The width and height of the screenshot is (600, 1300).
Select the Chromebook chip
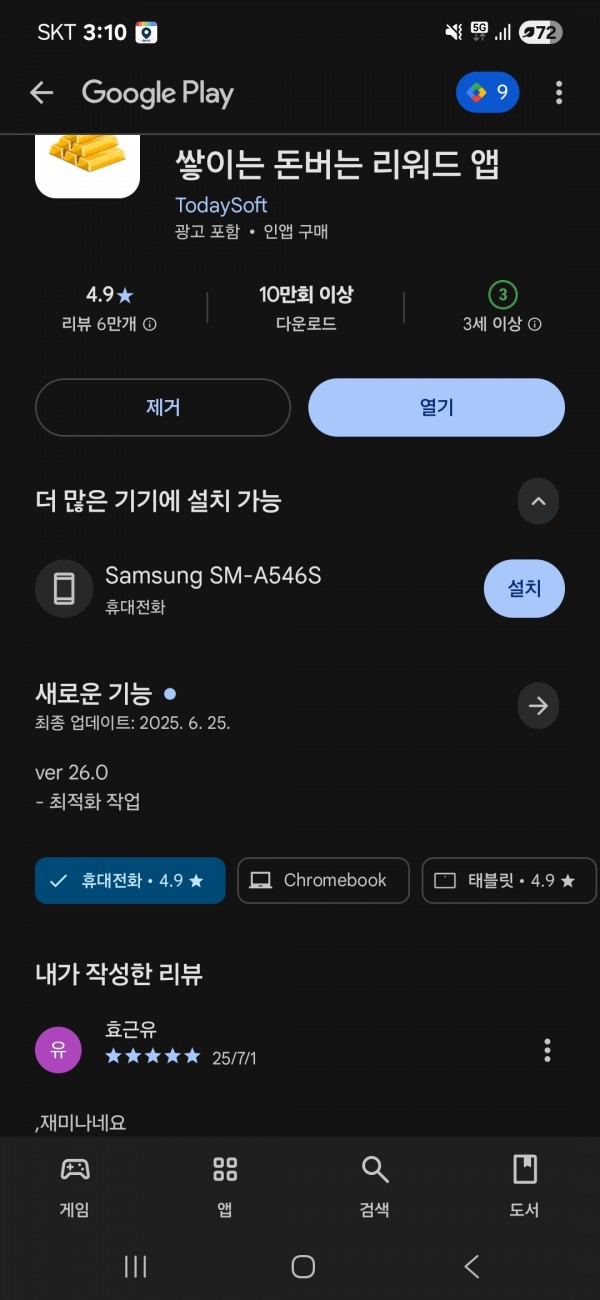pyautogui.click(x=323, y=880)
